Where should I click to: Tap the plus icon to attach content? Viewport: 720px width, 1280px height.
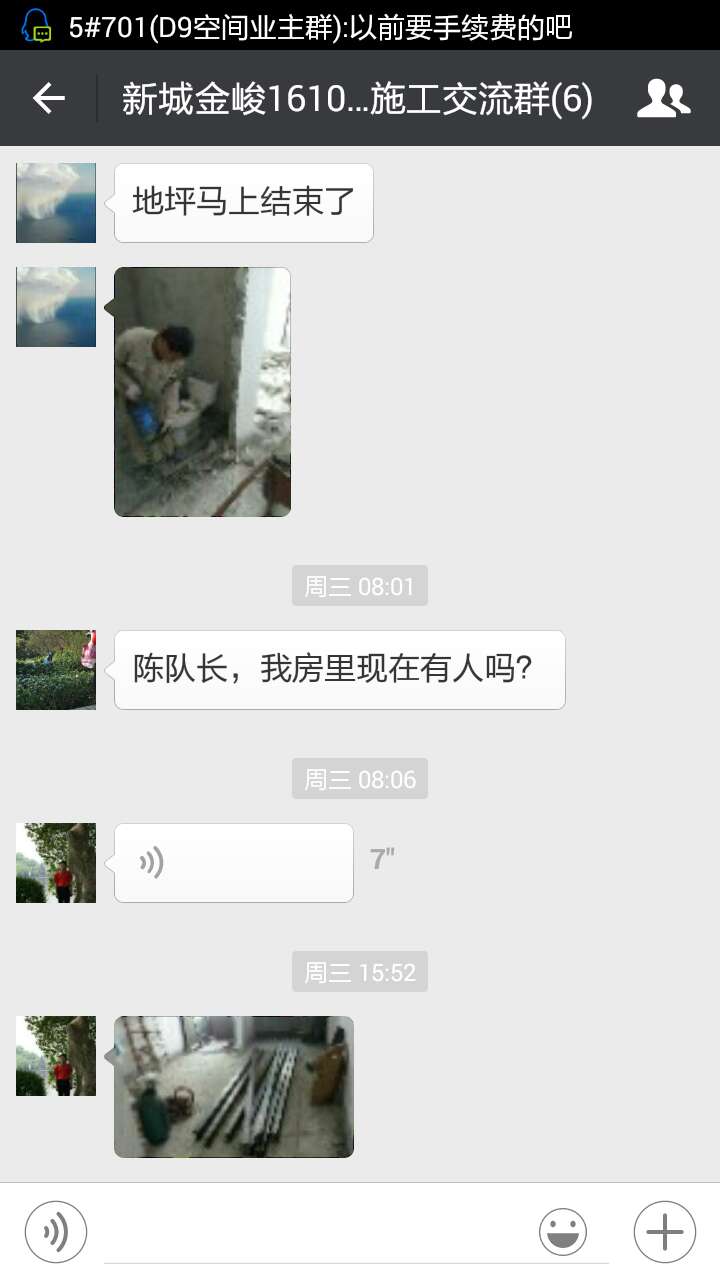click(664, 1231)
